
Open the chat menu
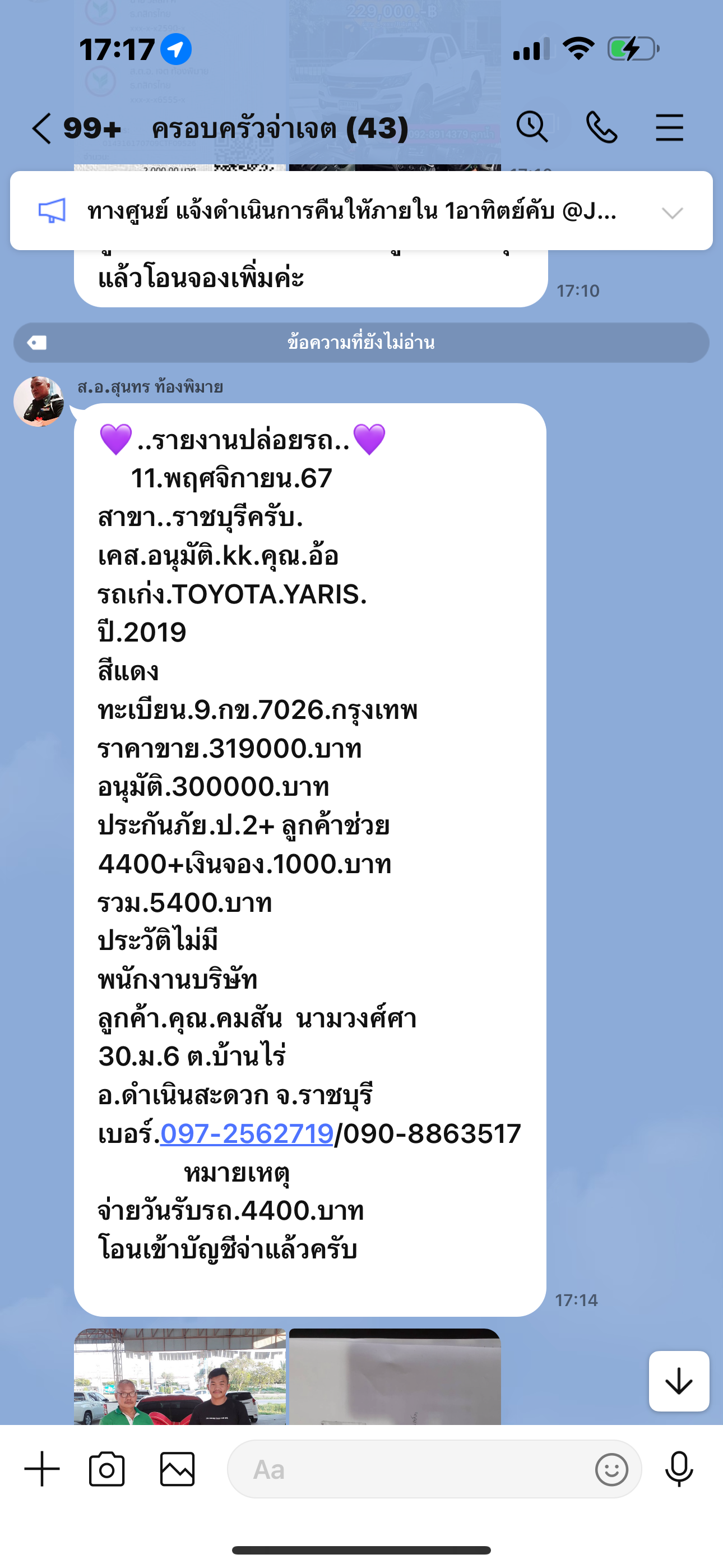tap(669, 127)
